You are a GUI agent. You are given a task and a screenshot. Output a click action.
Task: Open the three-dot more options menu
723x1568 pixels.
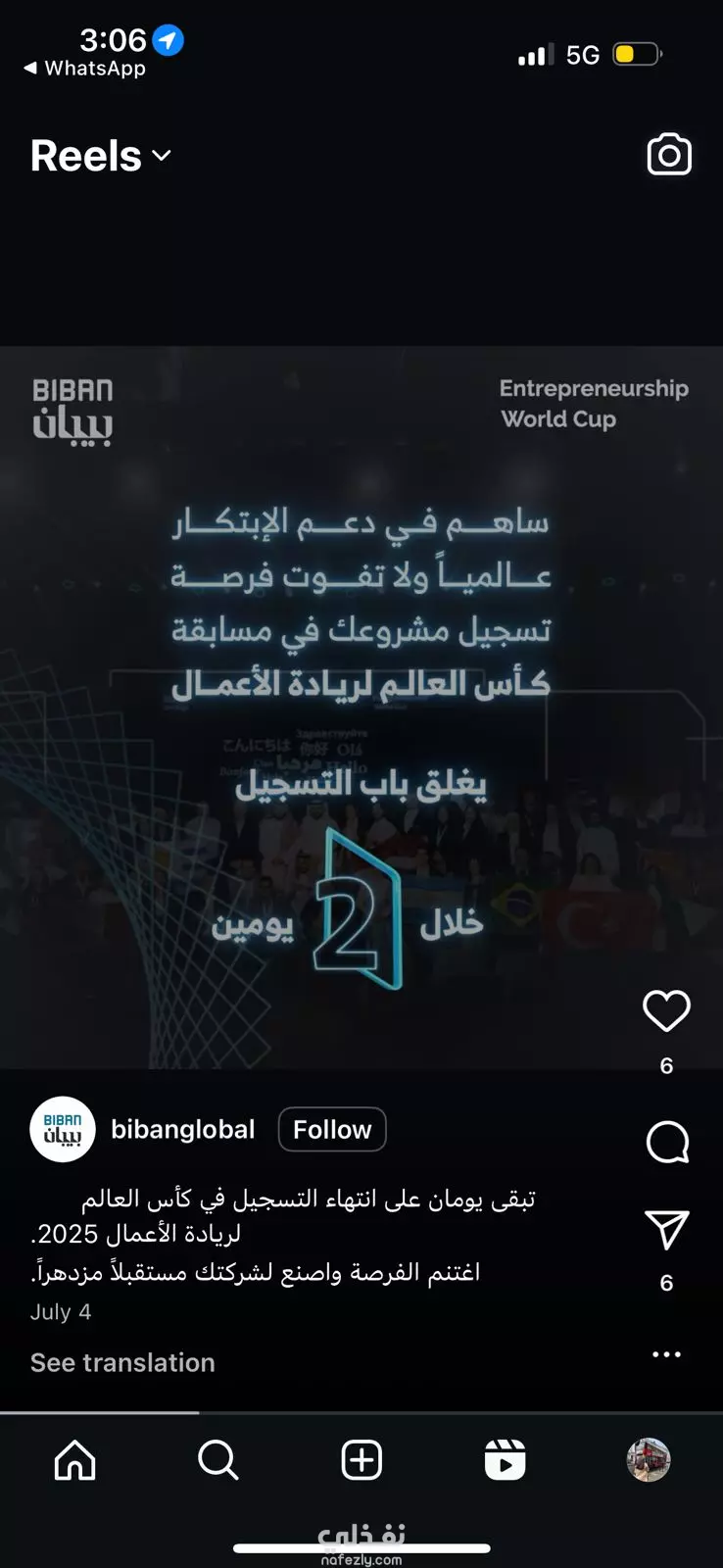(x=666, y=1354)
